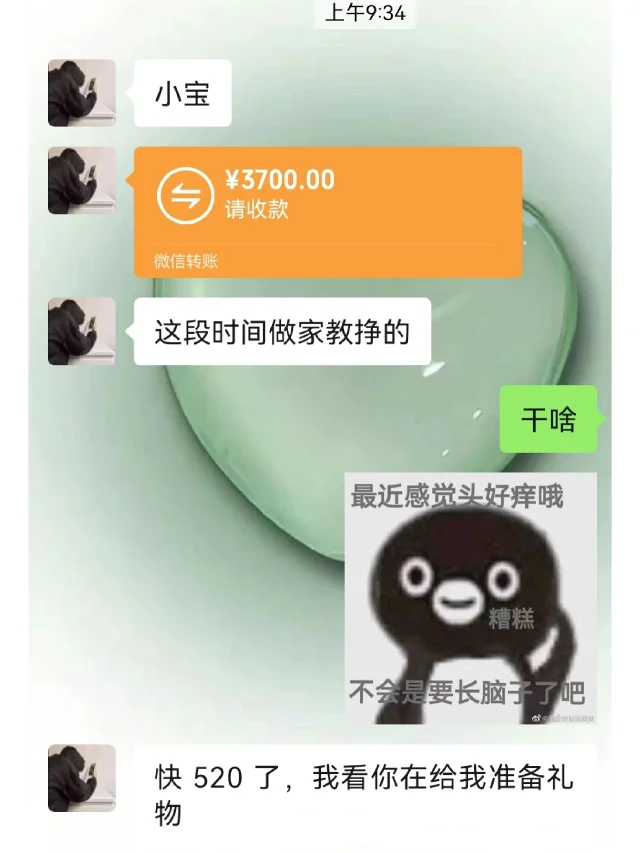Viewport: 640px width, 853px height.
Task: Open the penguin sticker image
Action: (x=470, y=597)
